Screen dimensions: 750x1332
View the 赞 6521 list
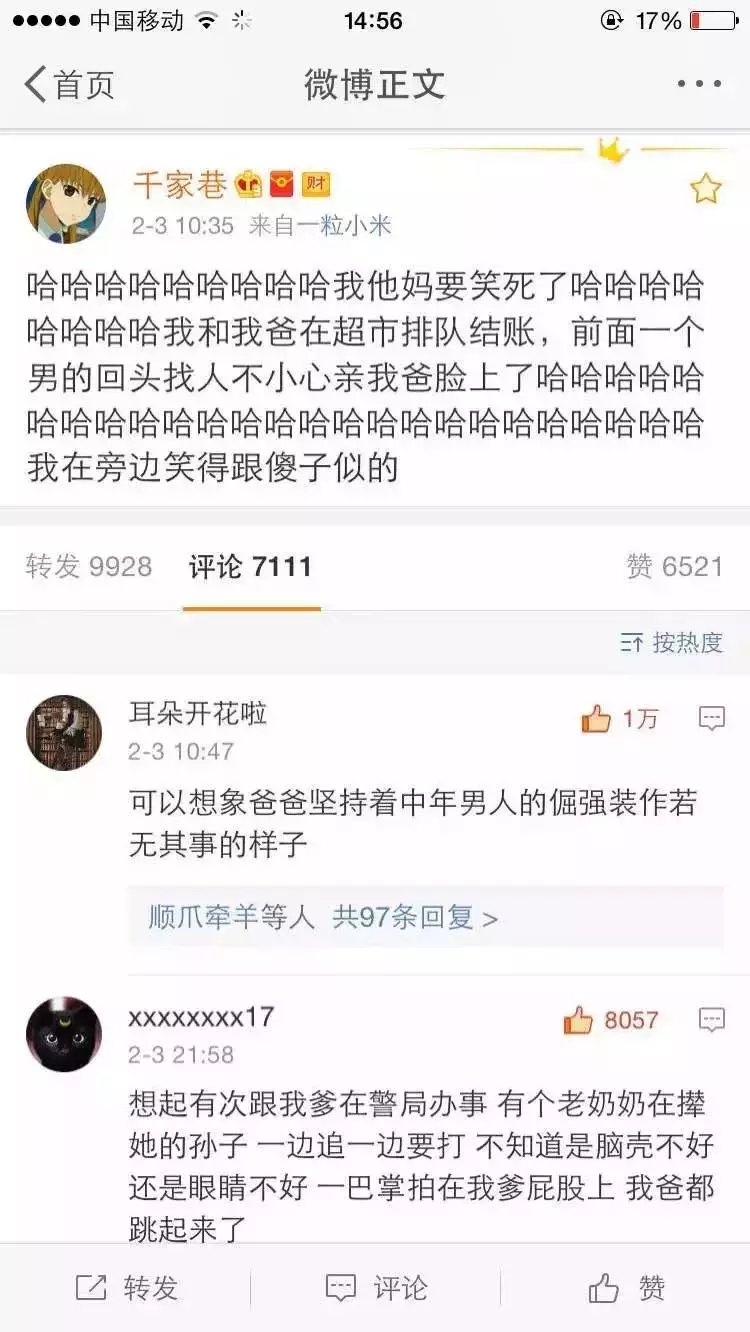674,566
